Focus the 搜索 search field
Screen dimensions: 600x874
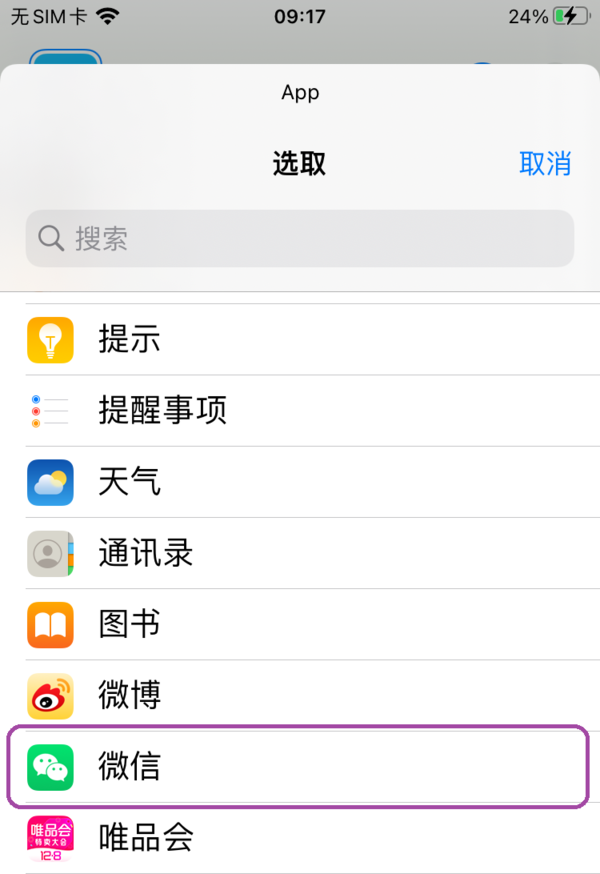point(300,238)
